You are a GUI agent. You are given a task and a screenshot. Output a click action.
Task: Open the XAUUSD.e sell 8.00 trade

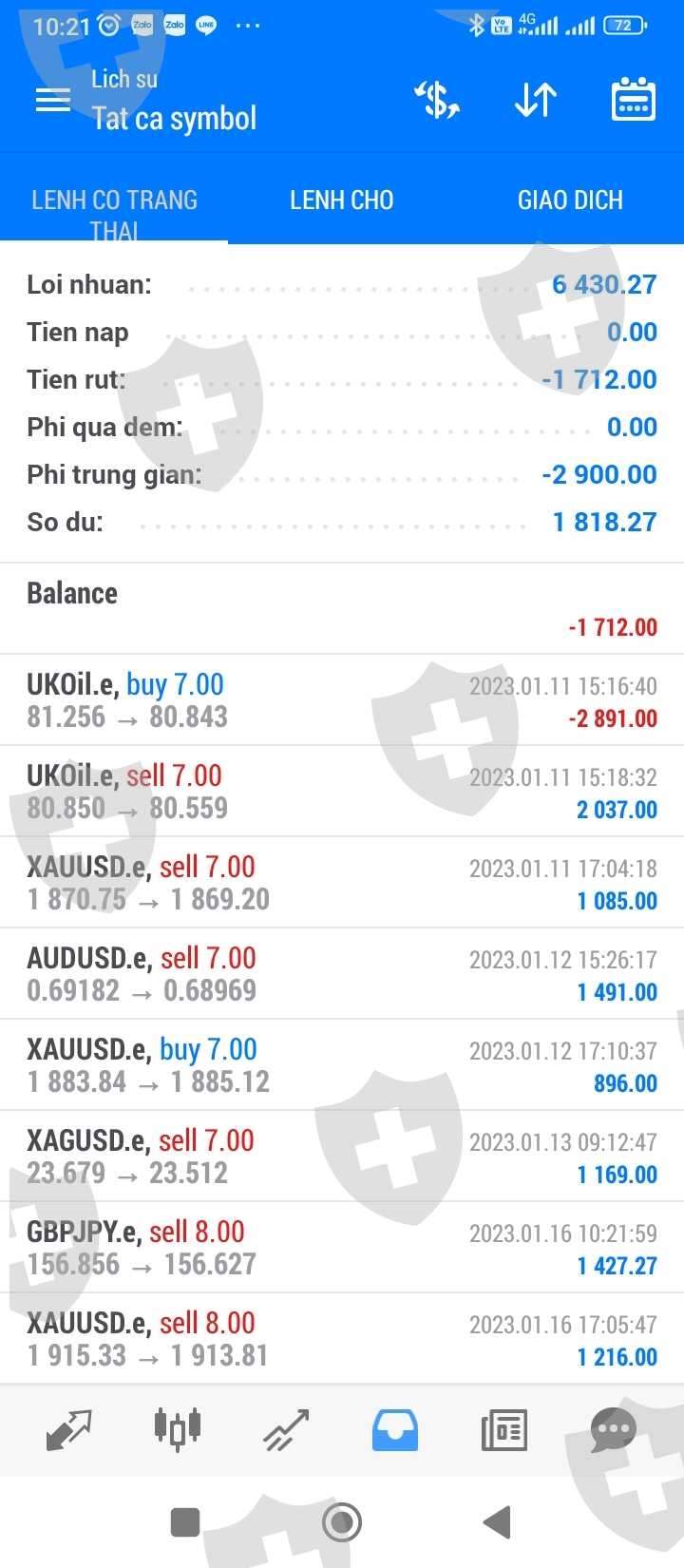[342, 1339]
